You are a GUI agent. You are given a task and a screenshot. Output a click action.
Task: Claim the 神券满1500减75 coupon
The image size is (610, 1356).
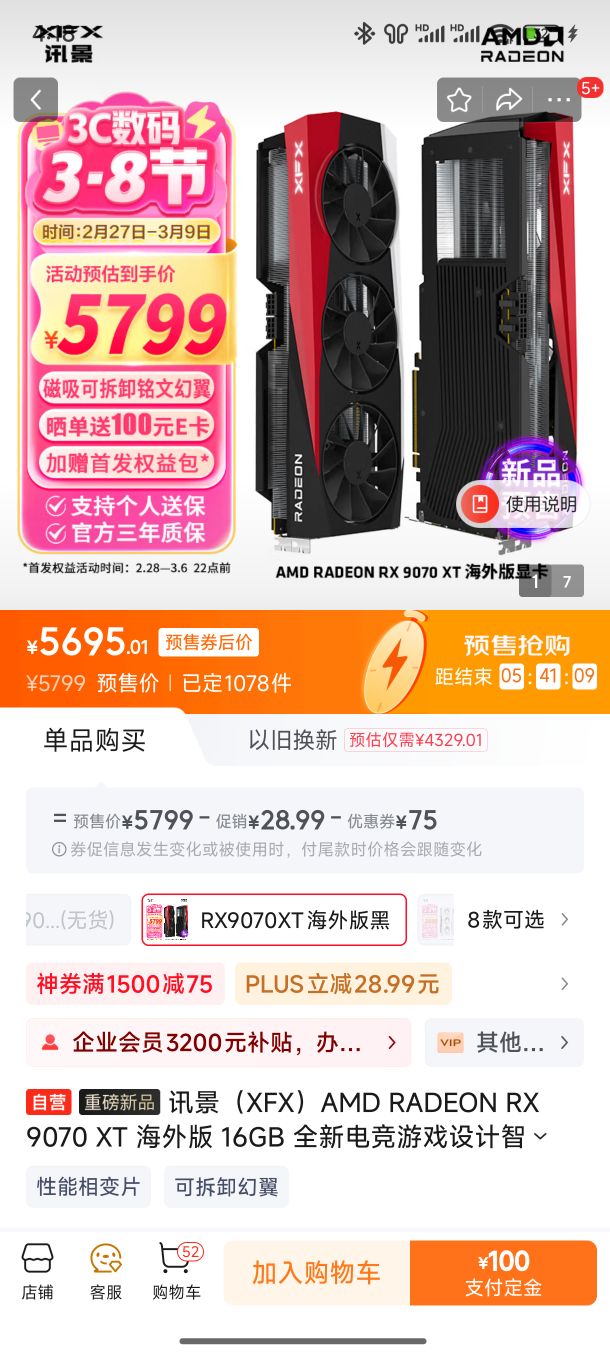[x=125, y=984]
